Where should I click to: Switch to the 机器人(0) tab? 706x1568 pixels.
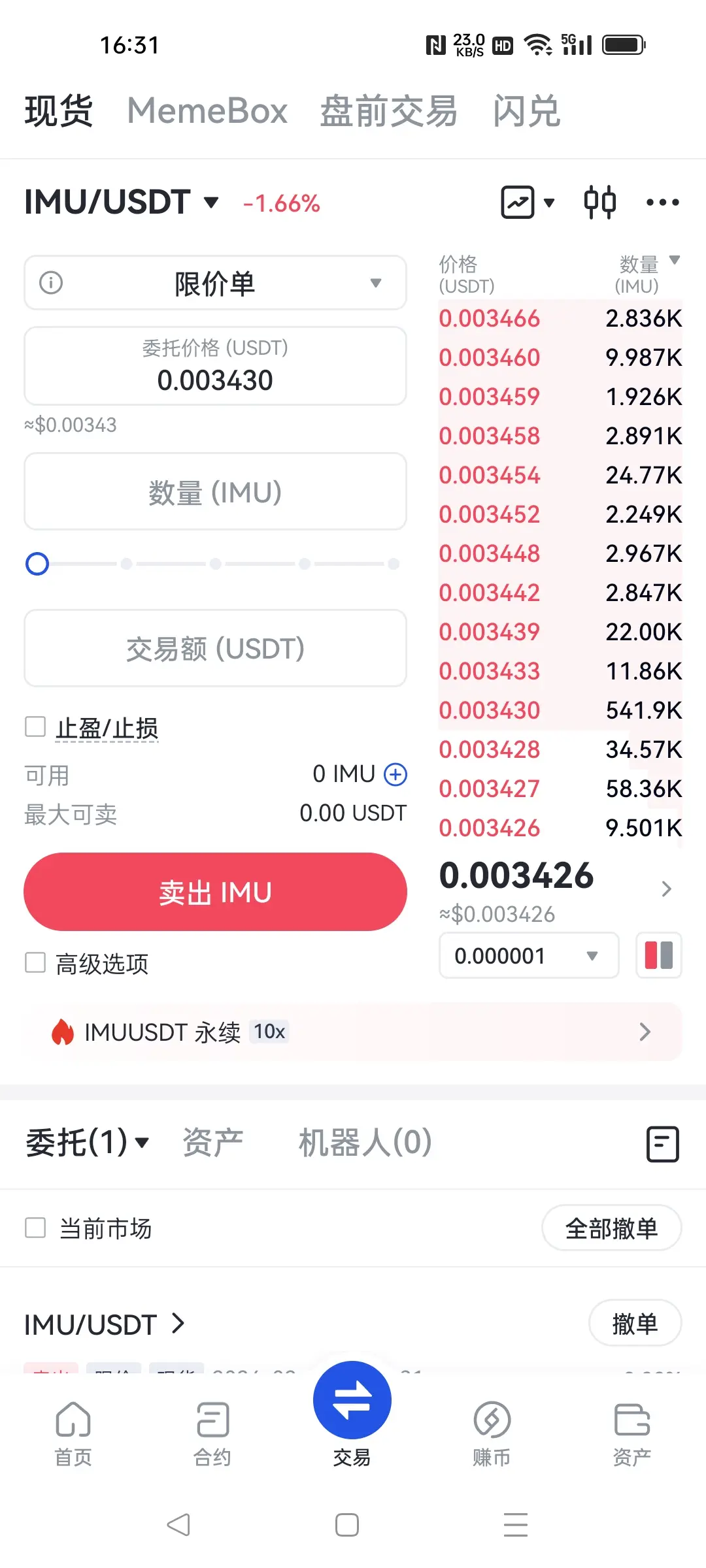pos(365,1143)
